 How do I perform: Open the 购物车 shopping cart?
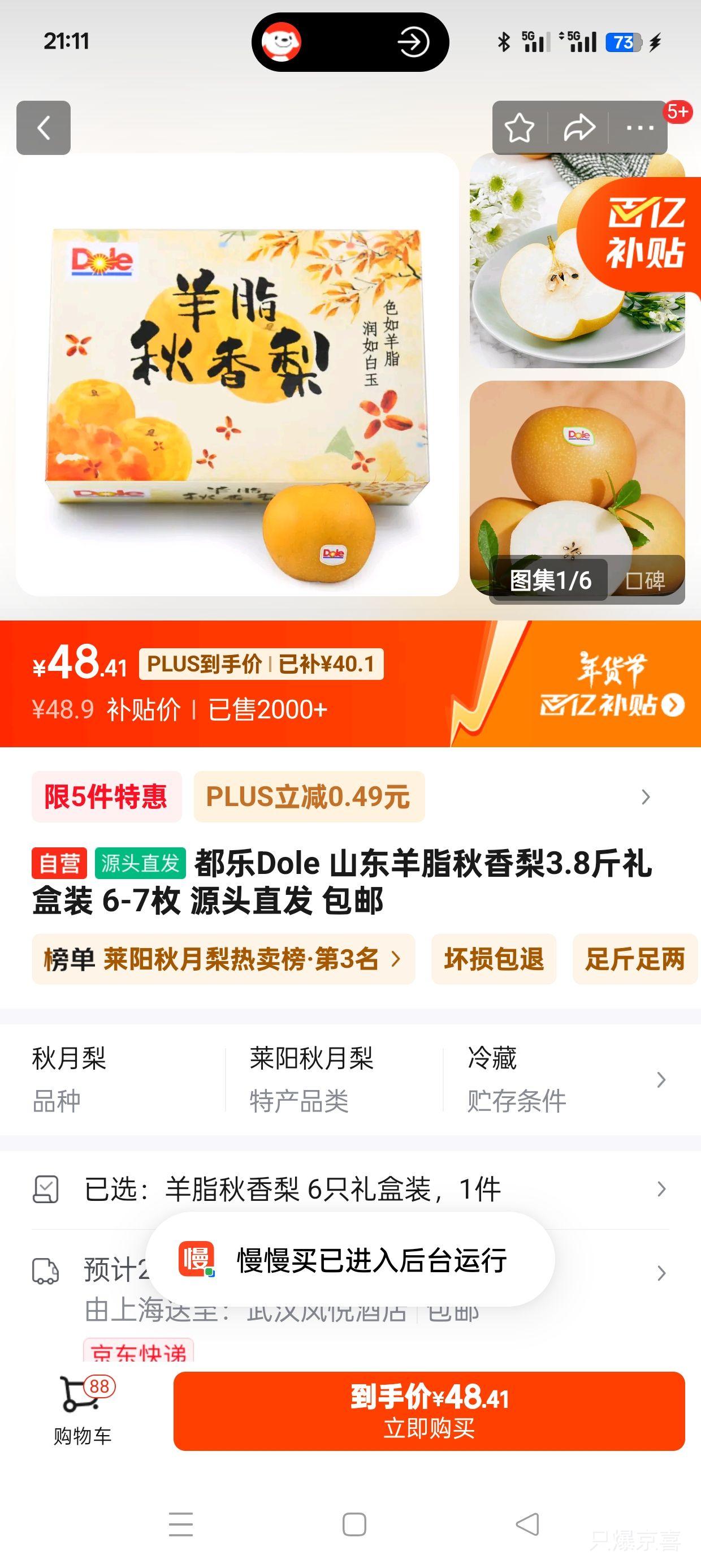click(x=82, y=1411)
